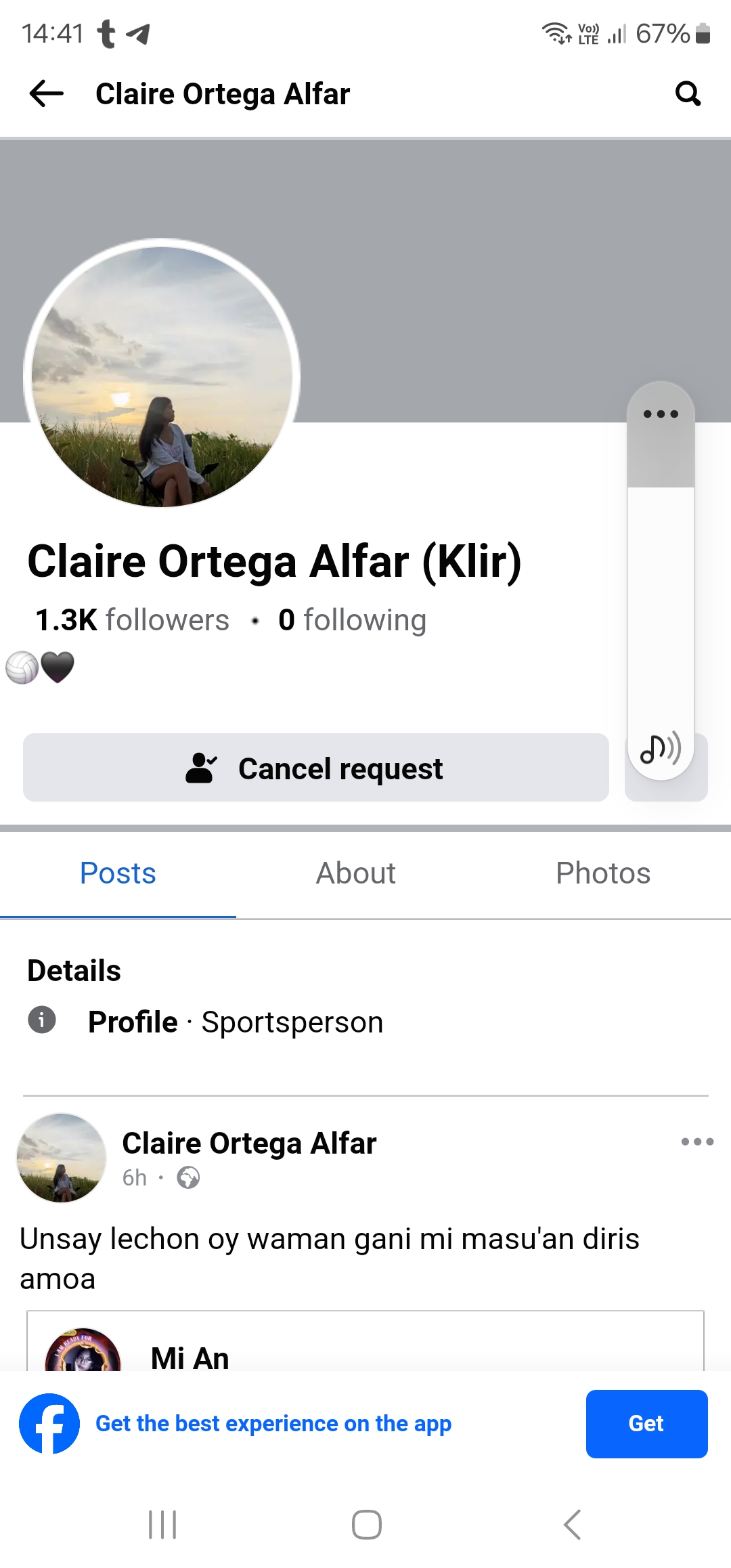Go to the home screen
This screenshot has width=731, height=1568.
[367, 1525]
